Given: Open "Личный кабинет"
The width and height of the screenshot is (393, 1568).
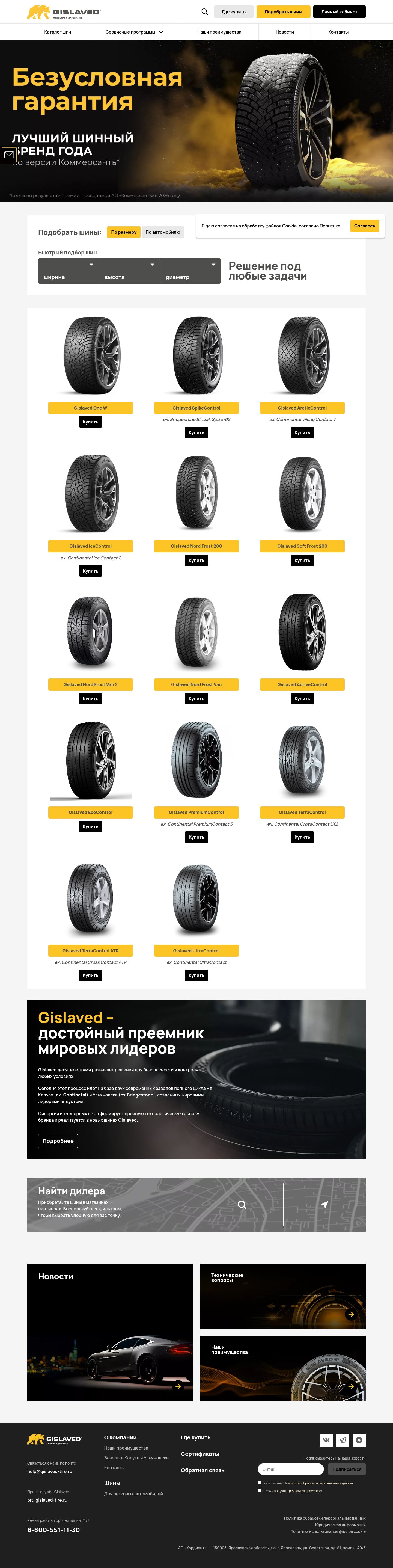Looking at the screenshot, I should 340,11.
